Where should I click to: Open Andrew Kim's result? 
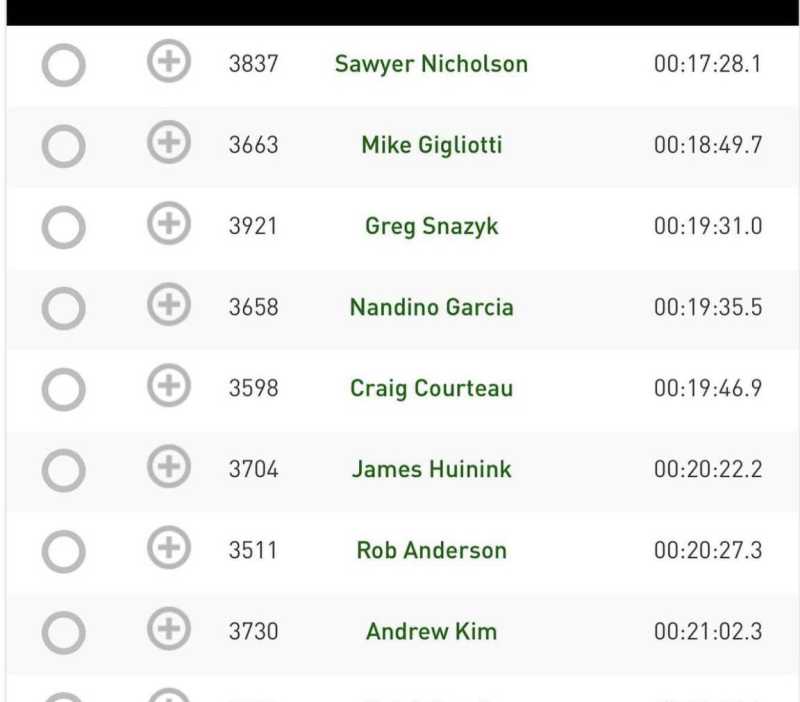point(431,631)
